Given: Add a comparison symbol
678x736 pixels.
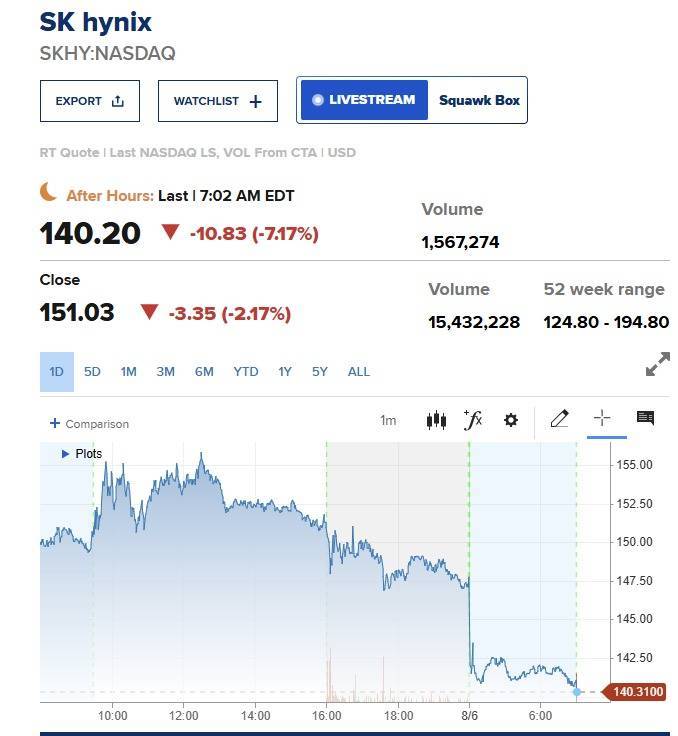Looking at the screenshot, I should [89, 424].
